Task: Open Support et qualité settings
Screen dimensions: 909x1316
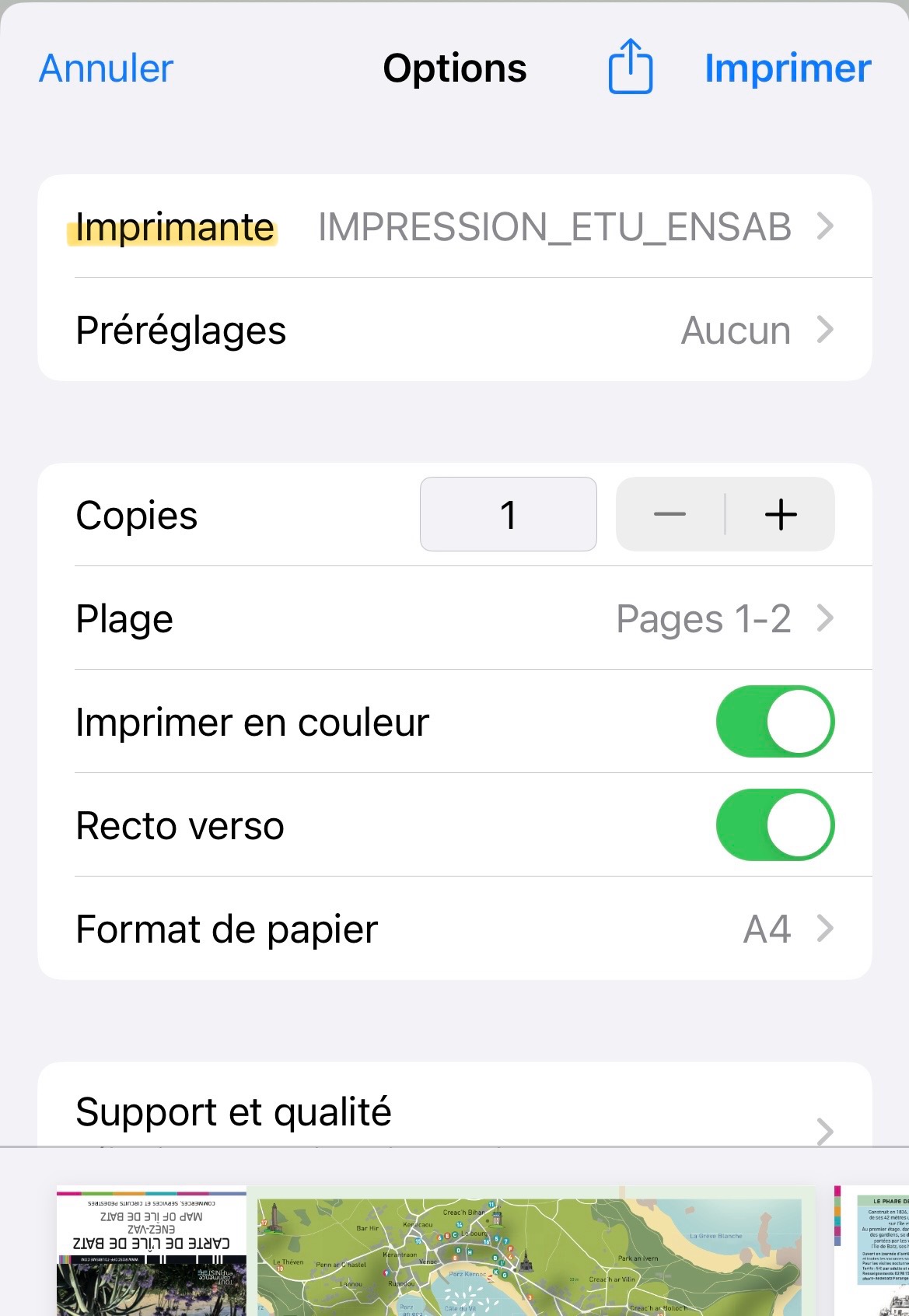Action: tap(454, 1112)
